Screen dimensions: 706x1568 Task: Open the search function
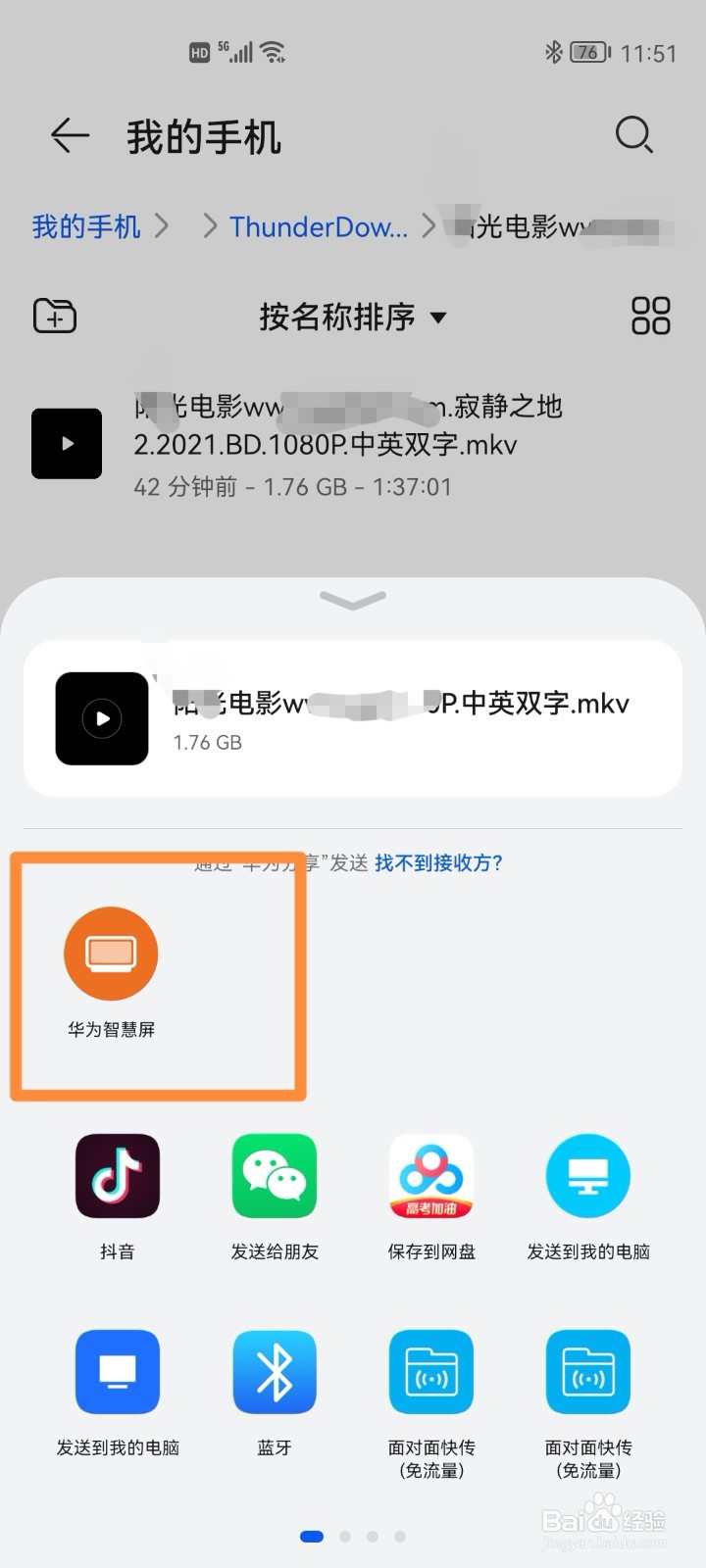(x=633, y=135)
